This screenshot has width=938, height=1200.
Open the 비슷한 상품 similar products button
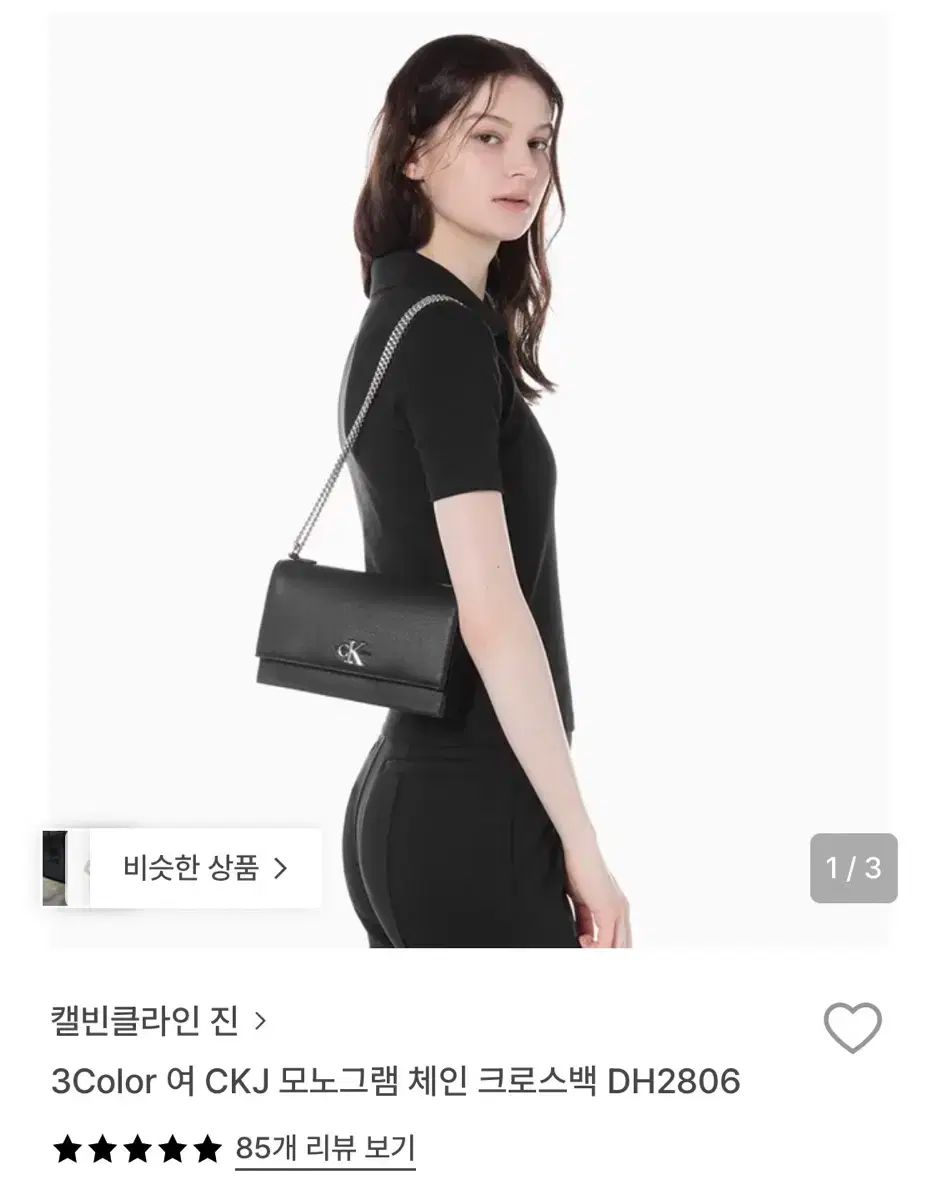pyautogui.click(x=205, y=867)
